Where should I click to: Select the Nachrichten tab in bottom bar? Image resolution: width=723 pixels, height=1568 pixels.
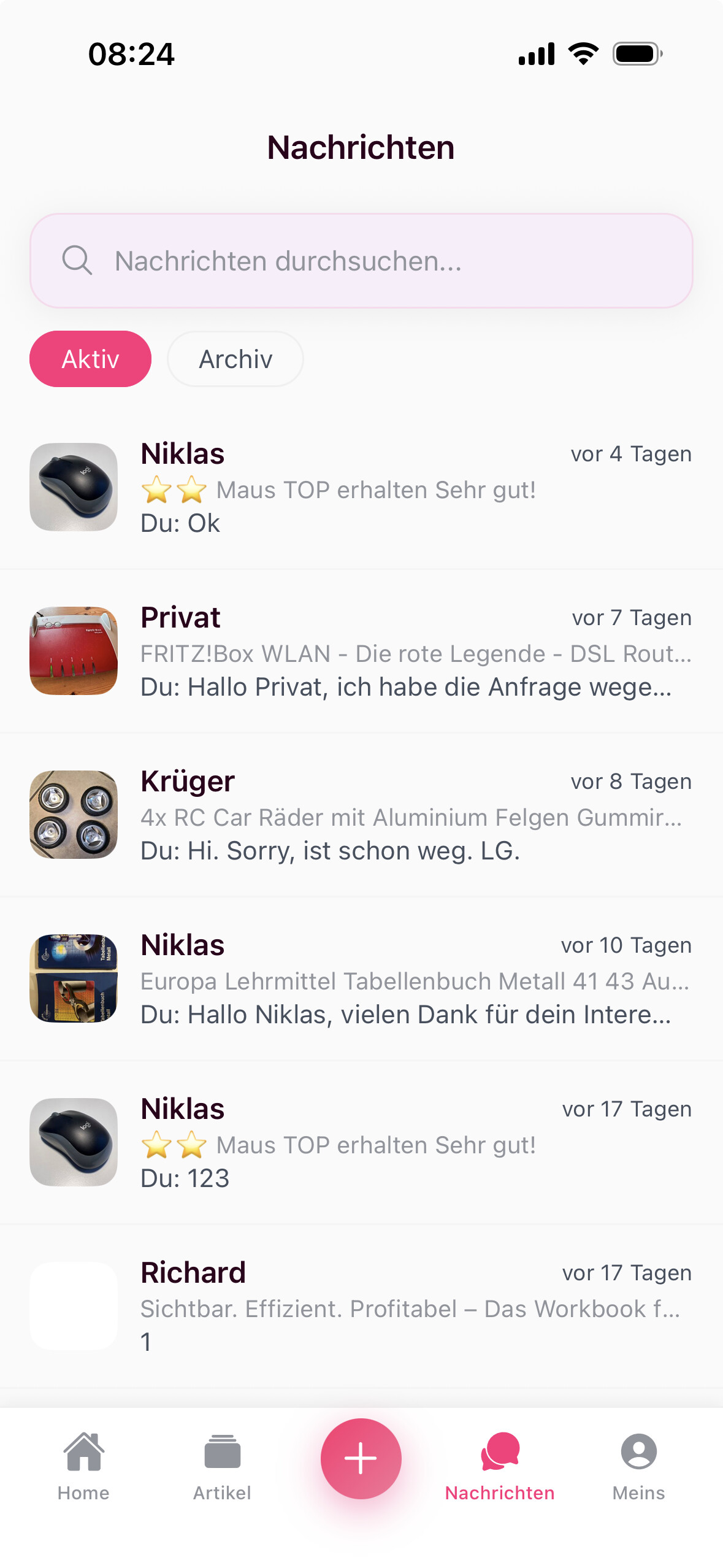tap(500, 1466)
